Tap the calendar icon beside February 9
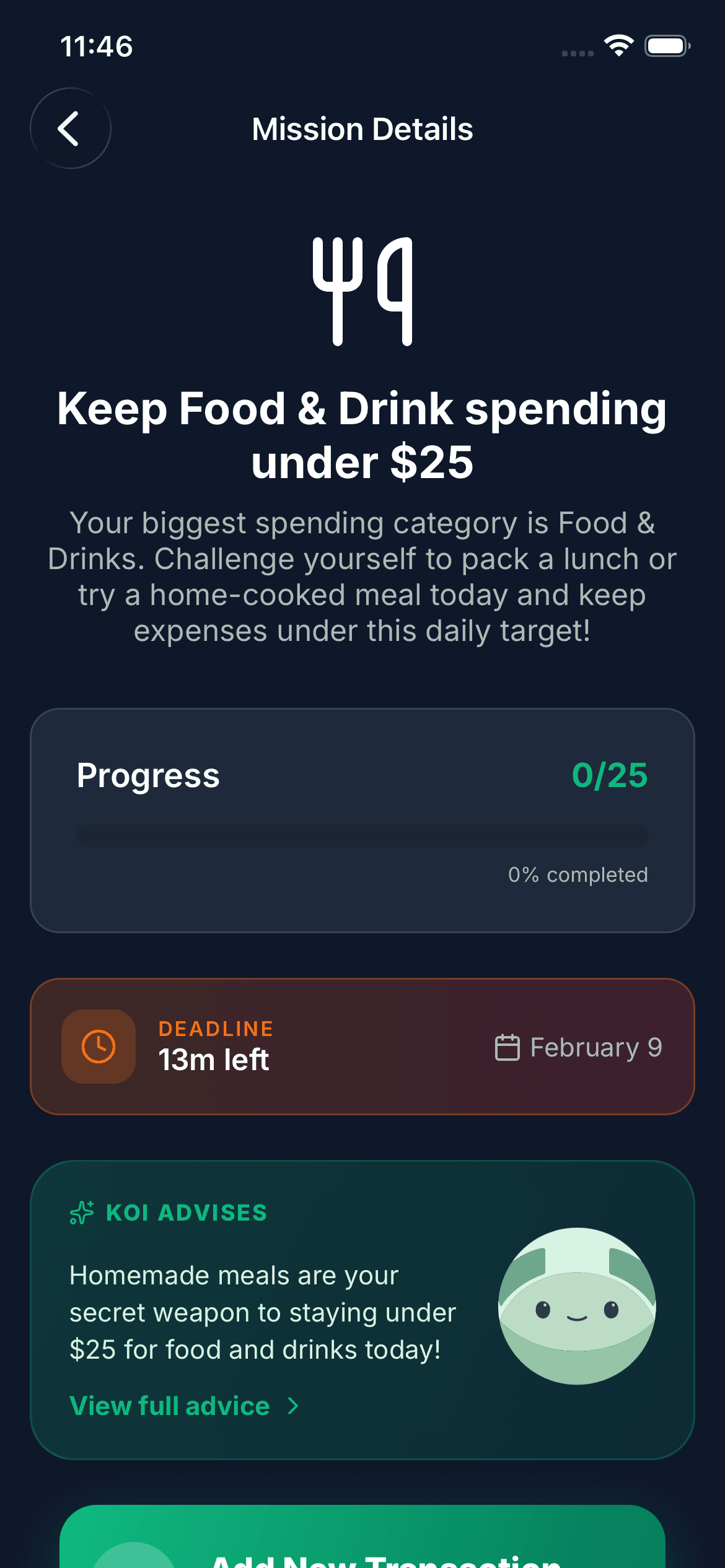Viewport: 725px width, 1568px height. click(x=508, y=1047)
